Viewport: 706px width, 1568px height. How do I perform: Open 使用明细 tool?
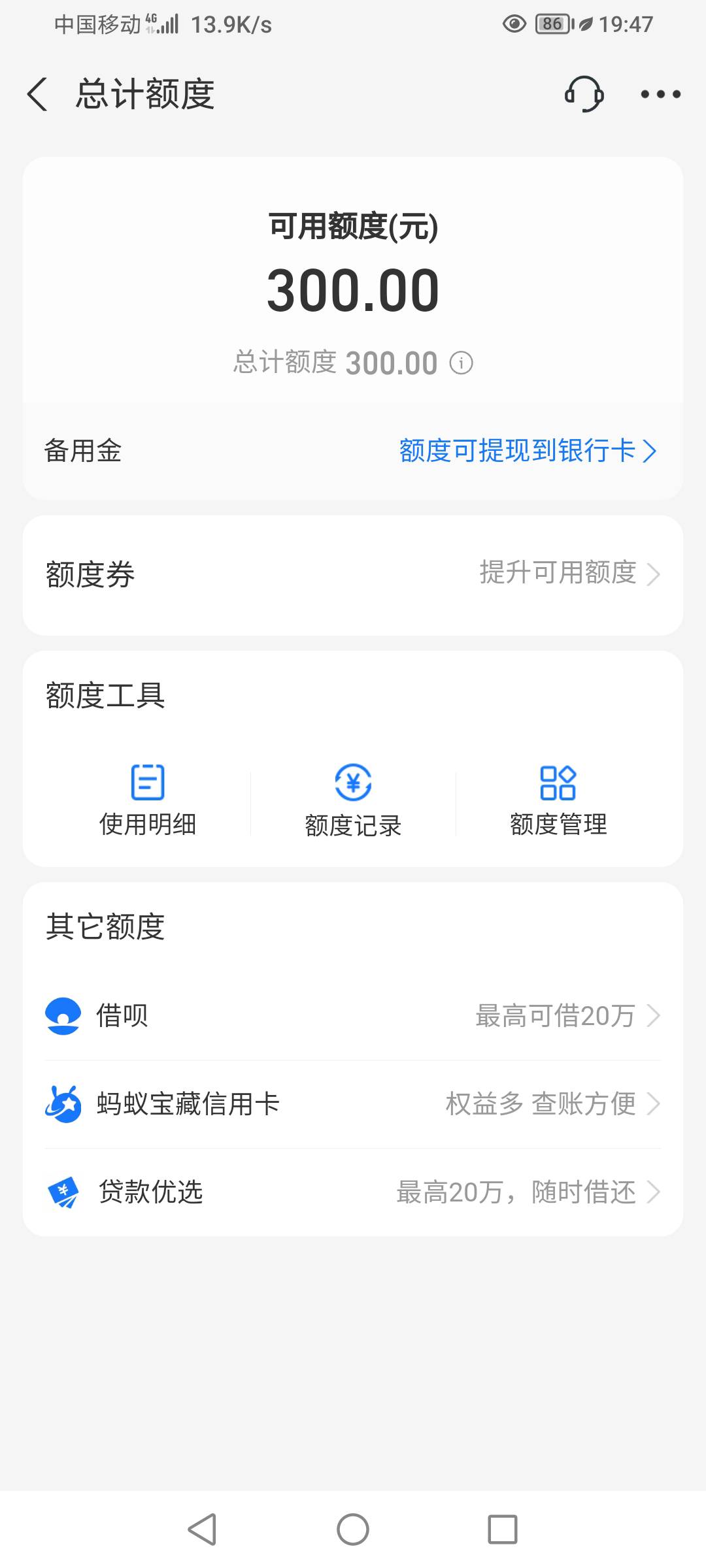coord(148,800)
